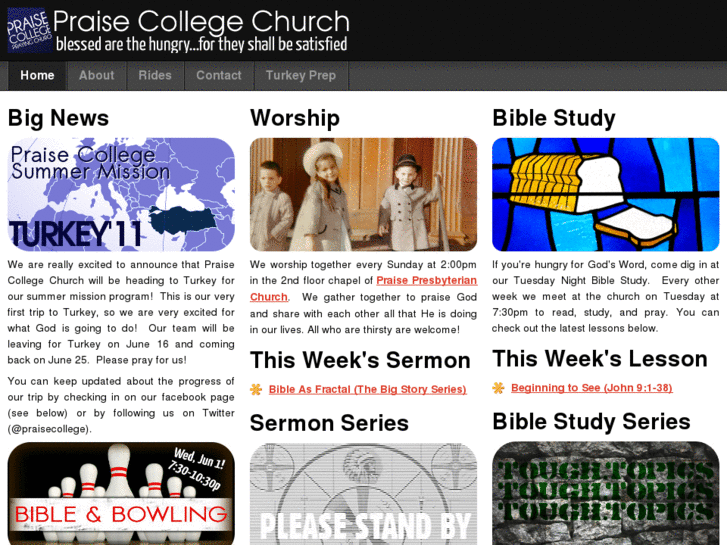Open the Turkey Prep tab
This screenshot has width=727, height=545.
300,76
